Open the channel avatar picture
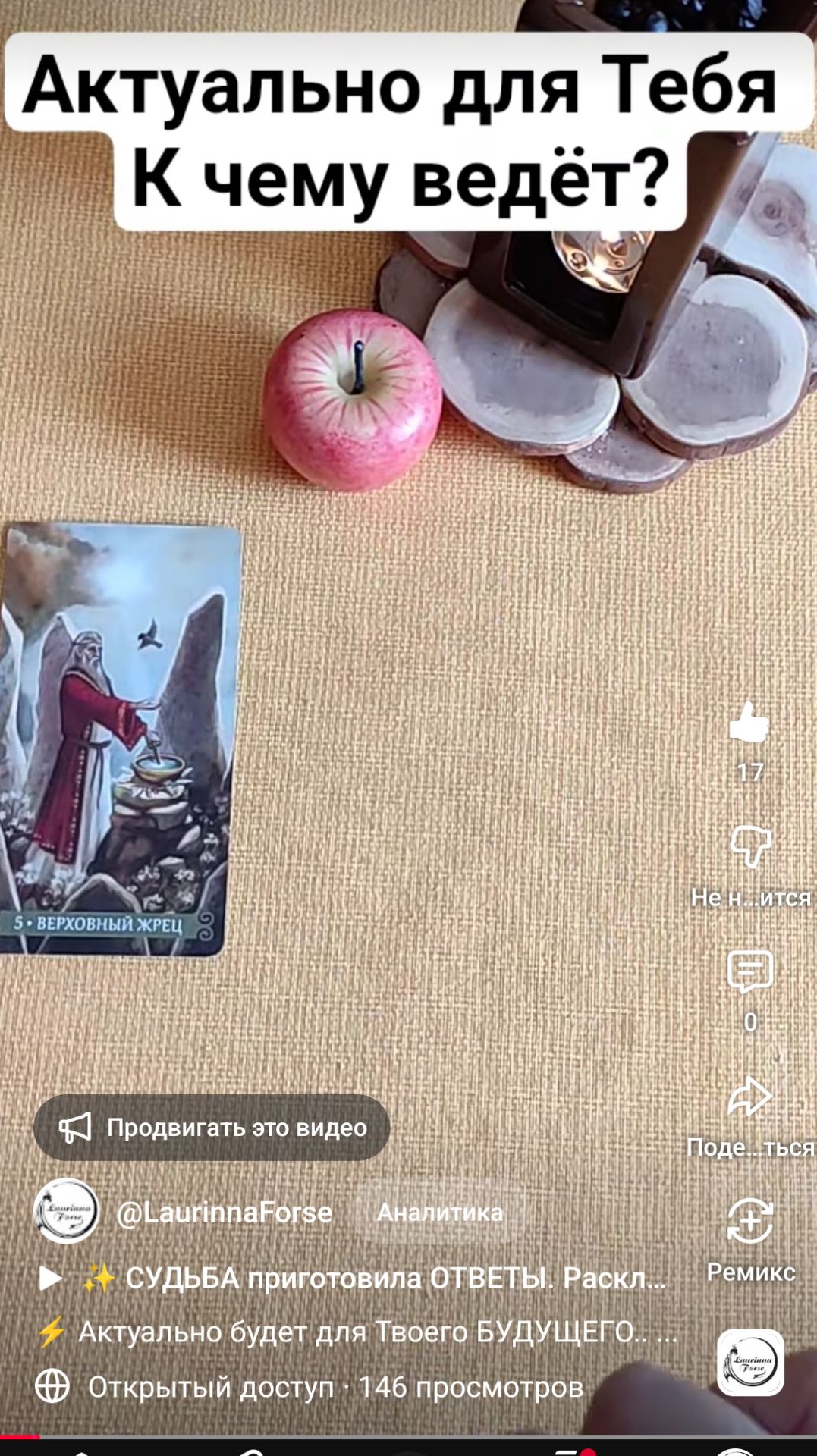This screenshot has height=1456, width=817. [x=67, y=1211]
